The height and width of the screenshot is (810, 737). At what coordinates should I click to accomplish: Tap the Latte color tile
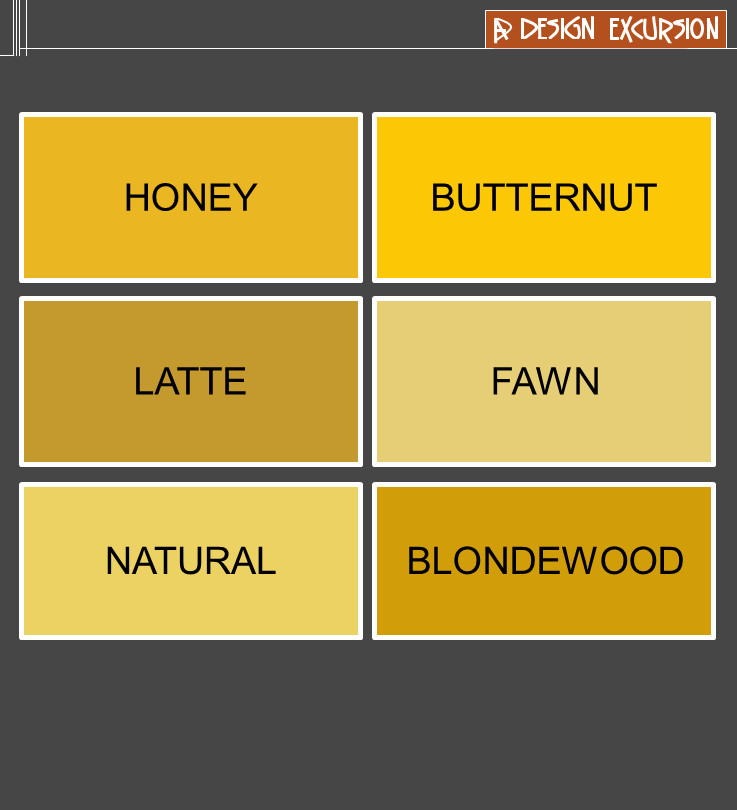(x=191, y=382)
